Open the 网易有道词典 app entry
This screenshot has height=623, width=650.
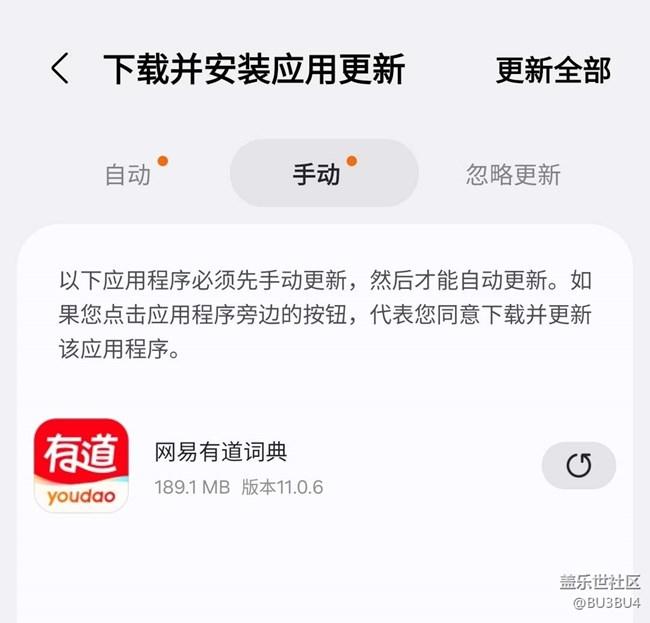[x=221, y=452]
